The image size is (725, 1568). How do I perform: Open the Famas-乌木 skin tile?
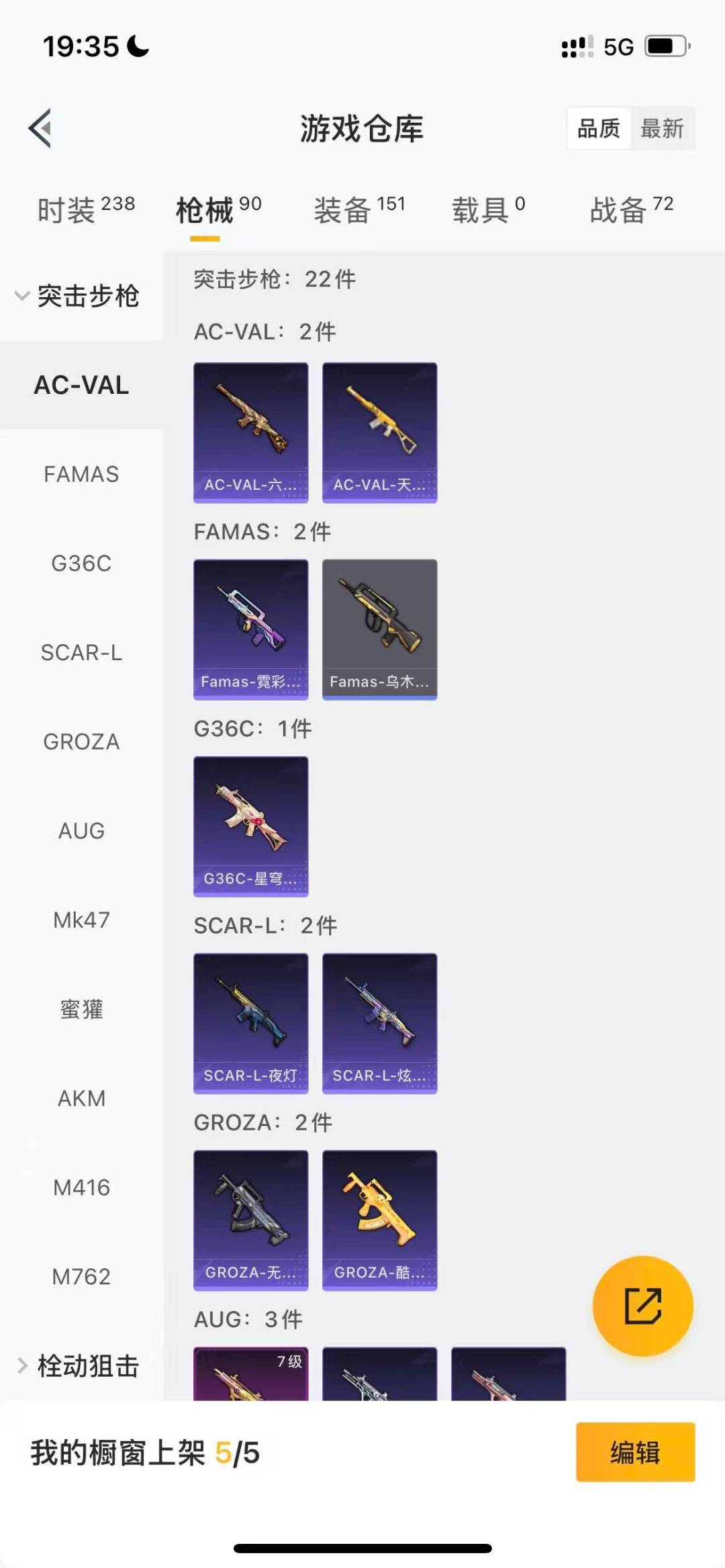click(379, 629)
